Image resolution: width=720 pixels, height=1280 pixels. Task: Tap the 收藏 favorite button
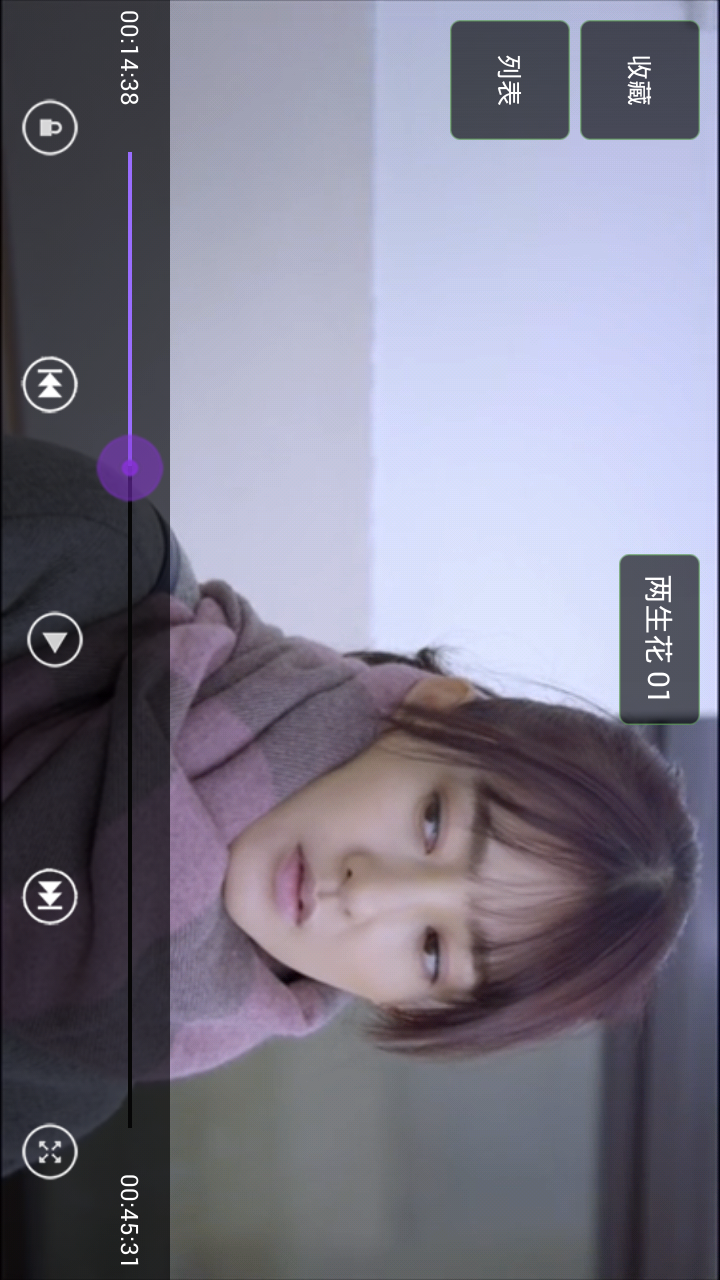click(640, 80)
